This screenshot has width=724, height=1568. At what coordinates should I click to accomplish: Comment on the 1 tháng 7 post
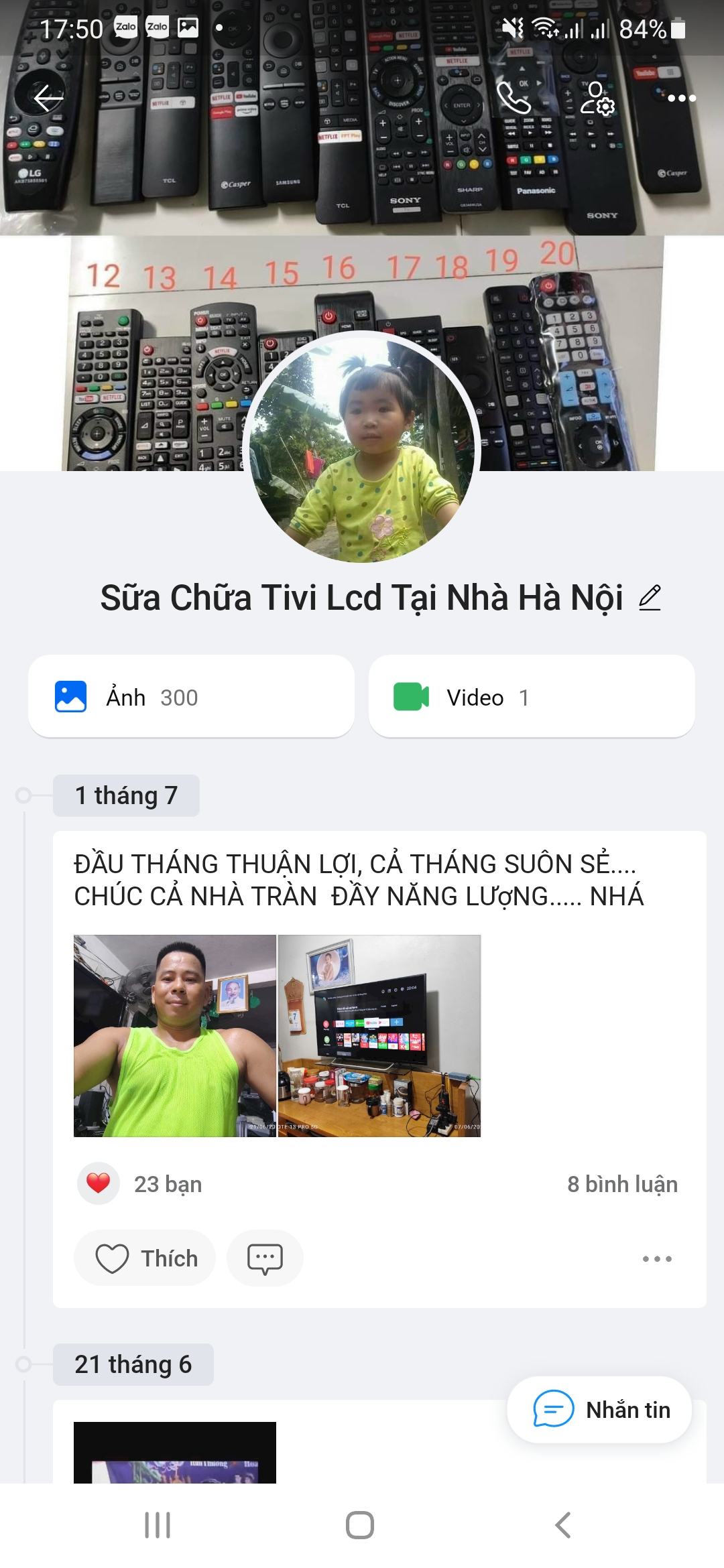tap(265, 1258)
